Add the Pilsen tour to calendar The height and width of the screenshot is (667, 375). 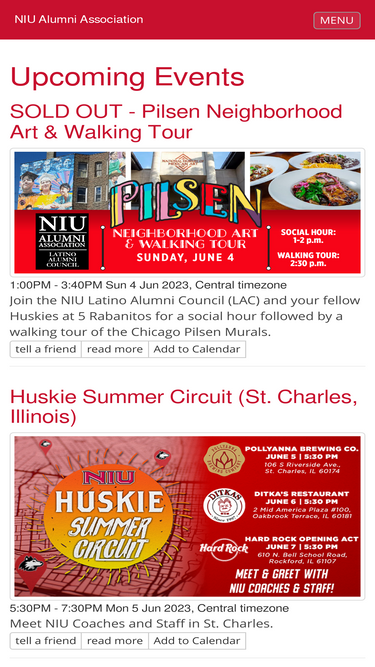pyautogui.click(x=197, y=349)
